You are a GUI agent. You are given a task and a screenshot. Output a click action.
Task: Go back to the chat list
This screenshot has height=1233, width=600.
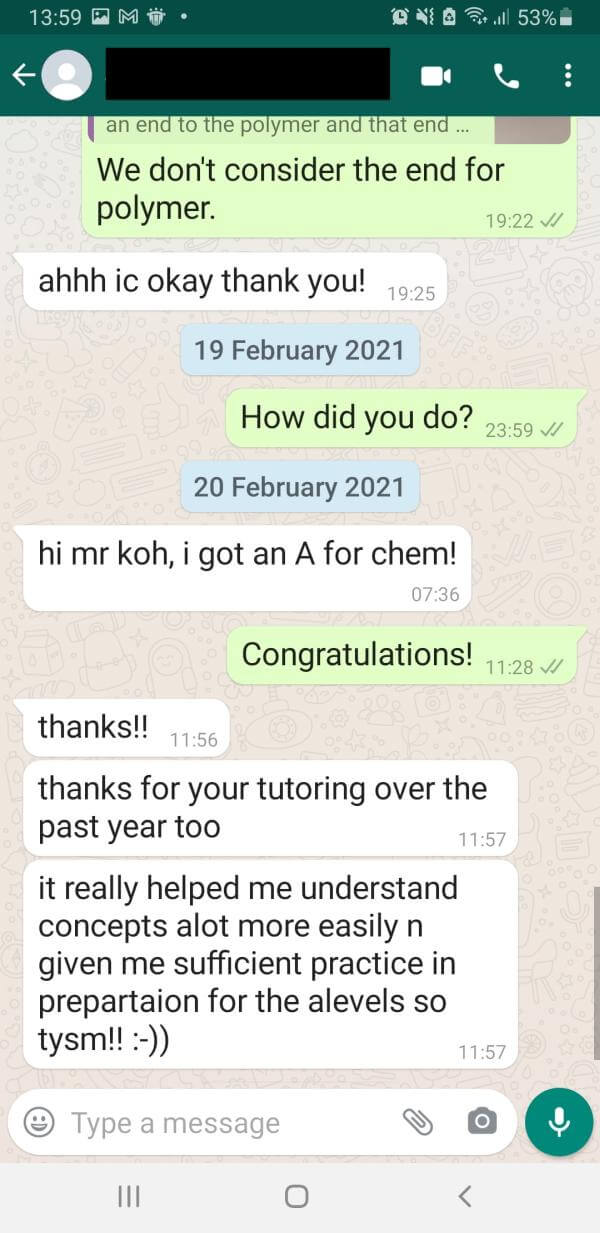[24, 76]
